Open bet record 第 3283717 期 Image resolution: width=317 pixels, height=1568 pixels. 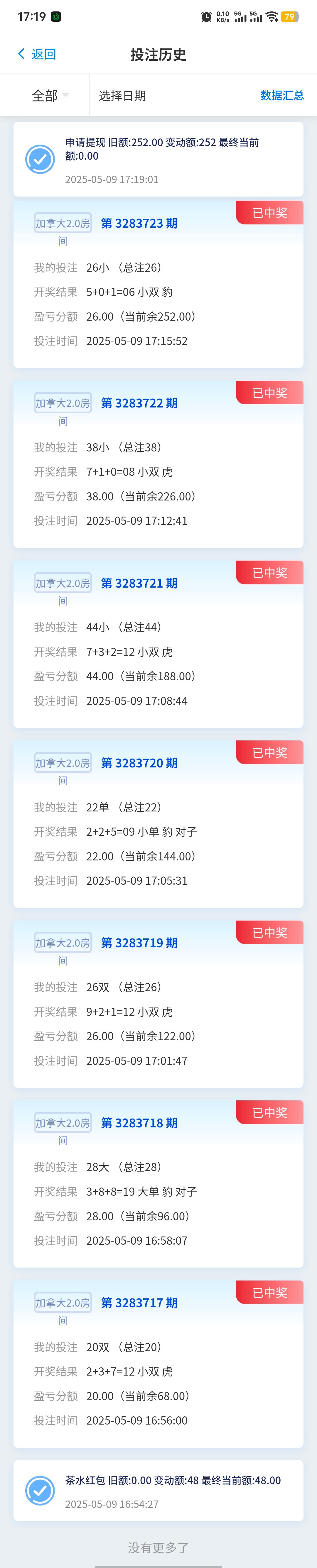pyautogui.click(x=158, y=1363)
